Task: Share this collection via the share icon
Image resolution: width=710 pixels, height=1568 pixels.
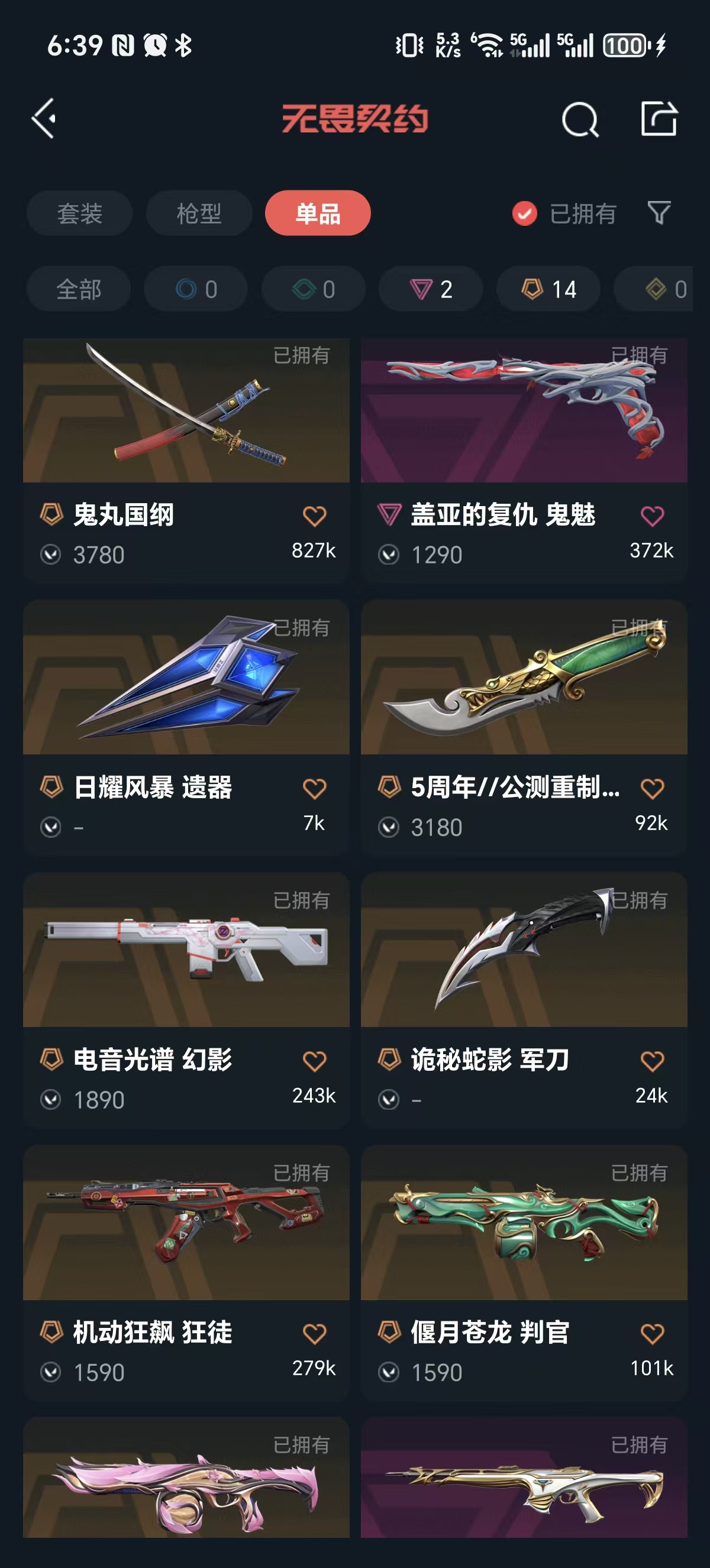Action: coord(659,119)
